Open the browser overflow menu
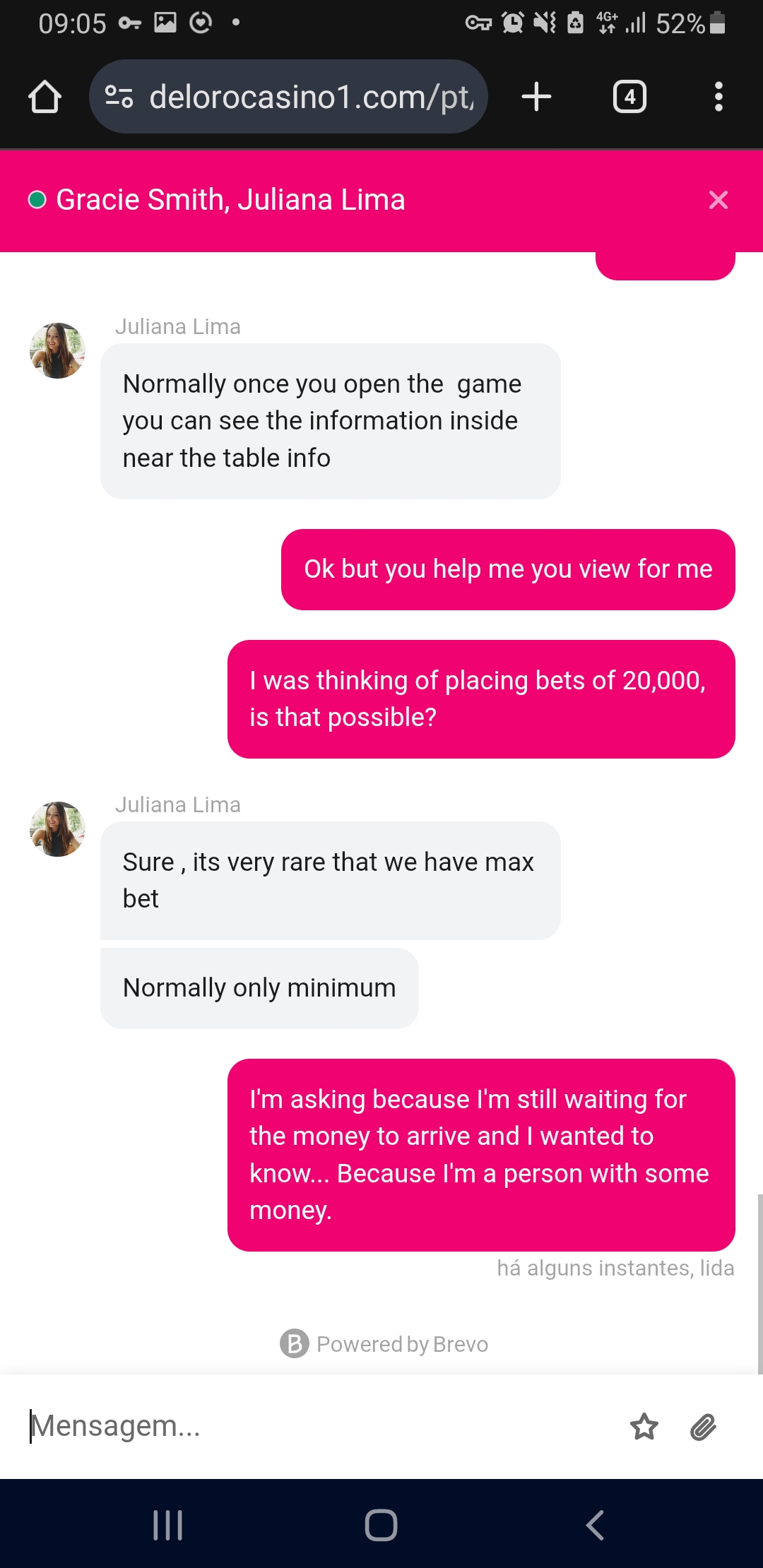This screenshot has width=763, height=1568. 718,97
